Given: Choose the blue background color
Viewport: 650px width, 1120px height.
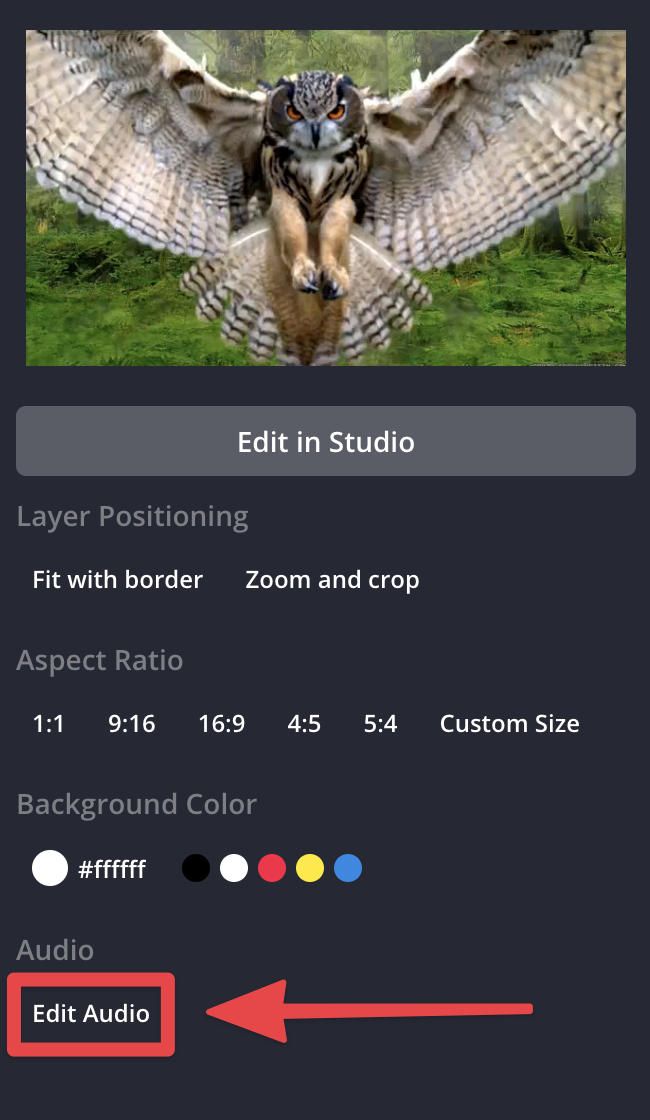Looking at the screenshot, I should (348, 868).
